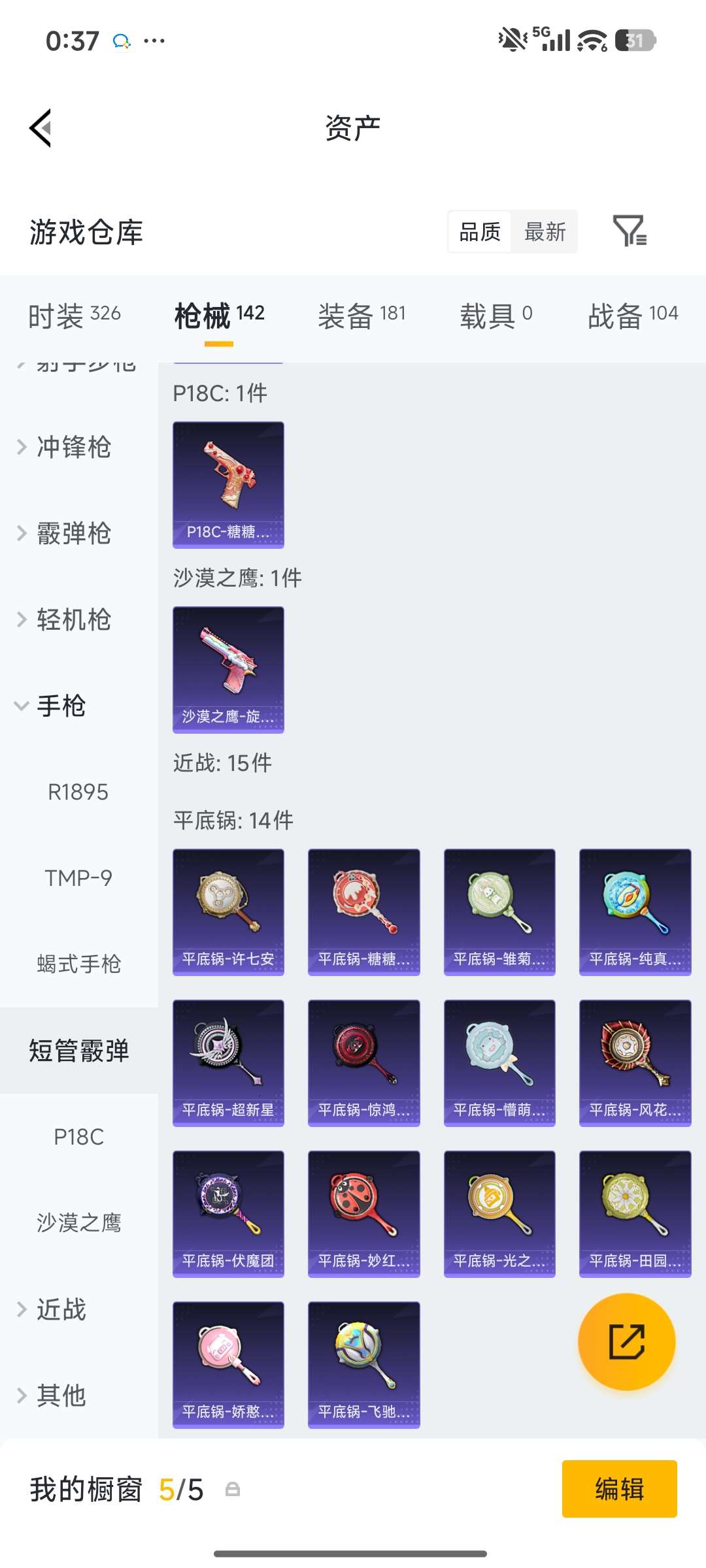This screenshot has width=706, height=1568.
Task: Open the yellow share/export button
Action: coord(626,1341)
